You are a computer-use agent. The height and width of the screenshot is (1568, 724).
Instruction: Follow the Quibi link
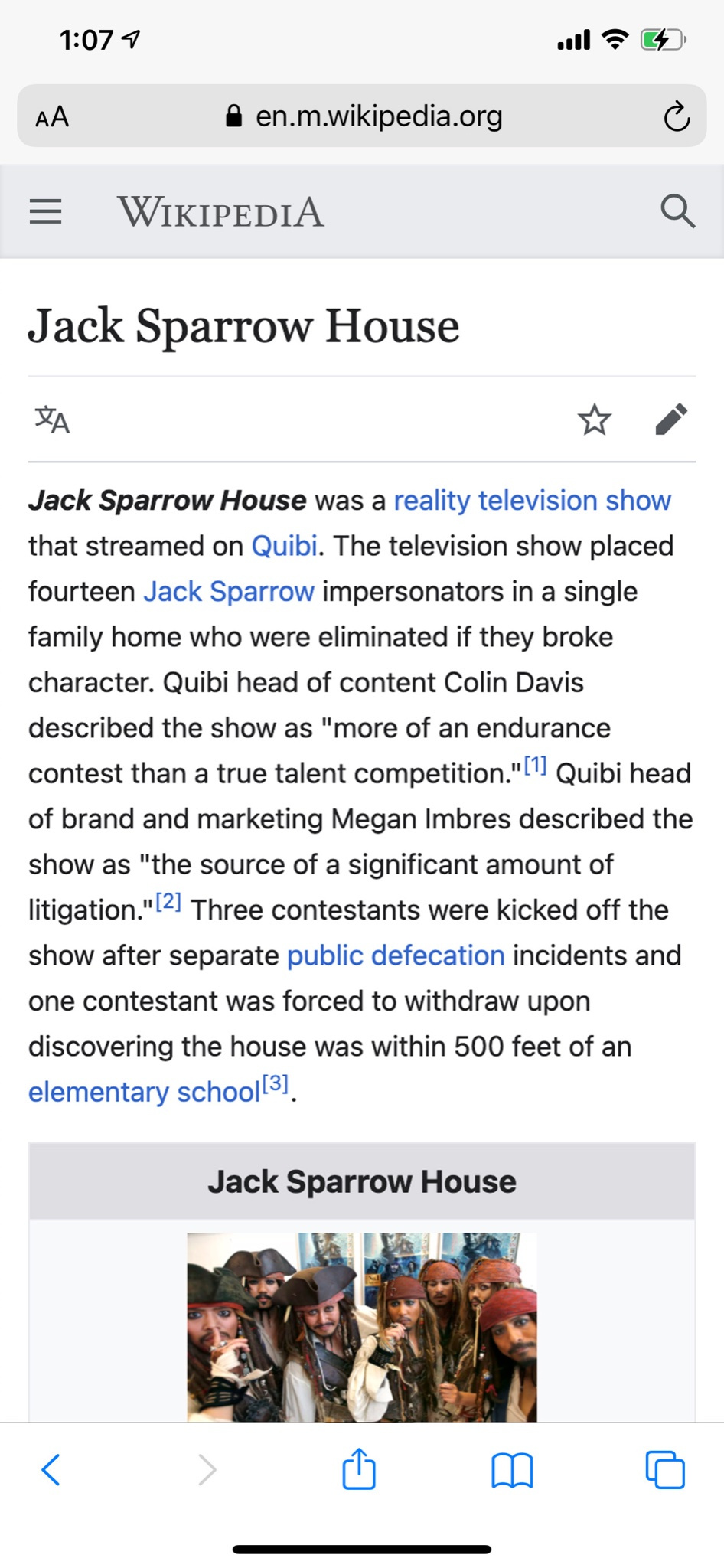(x=284, y=546)
